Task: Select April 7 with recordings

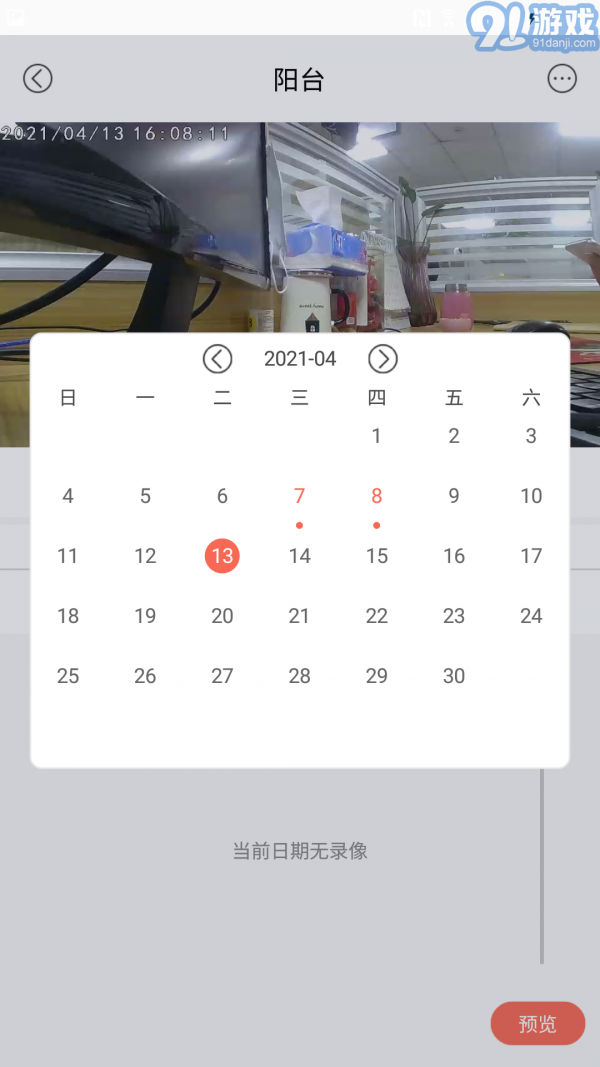Action: (x=299, y=496)
